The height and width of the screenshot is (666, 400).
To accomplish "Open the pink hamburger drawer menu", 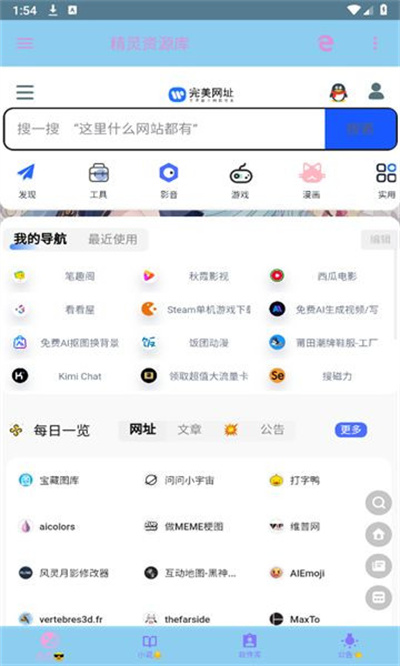I will point(25,43).
